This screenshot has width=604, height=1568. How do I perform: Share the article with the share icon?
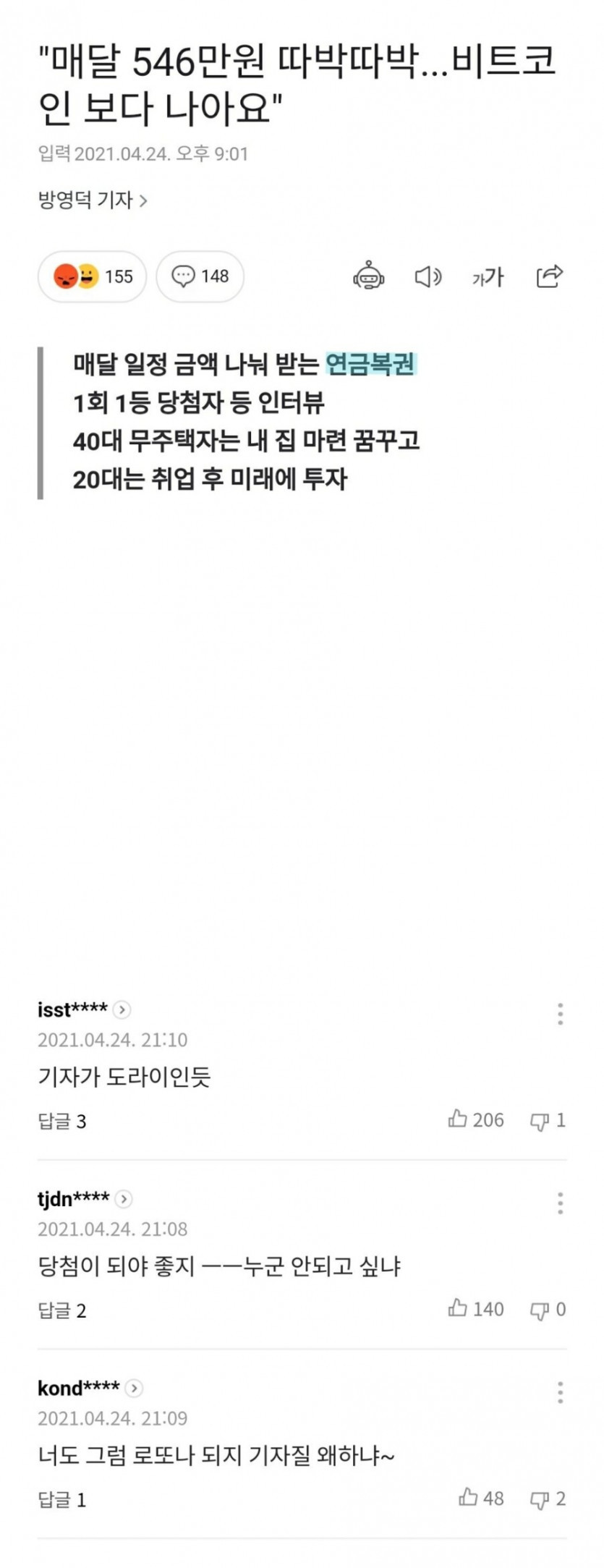548,276
